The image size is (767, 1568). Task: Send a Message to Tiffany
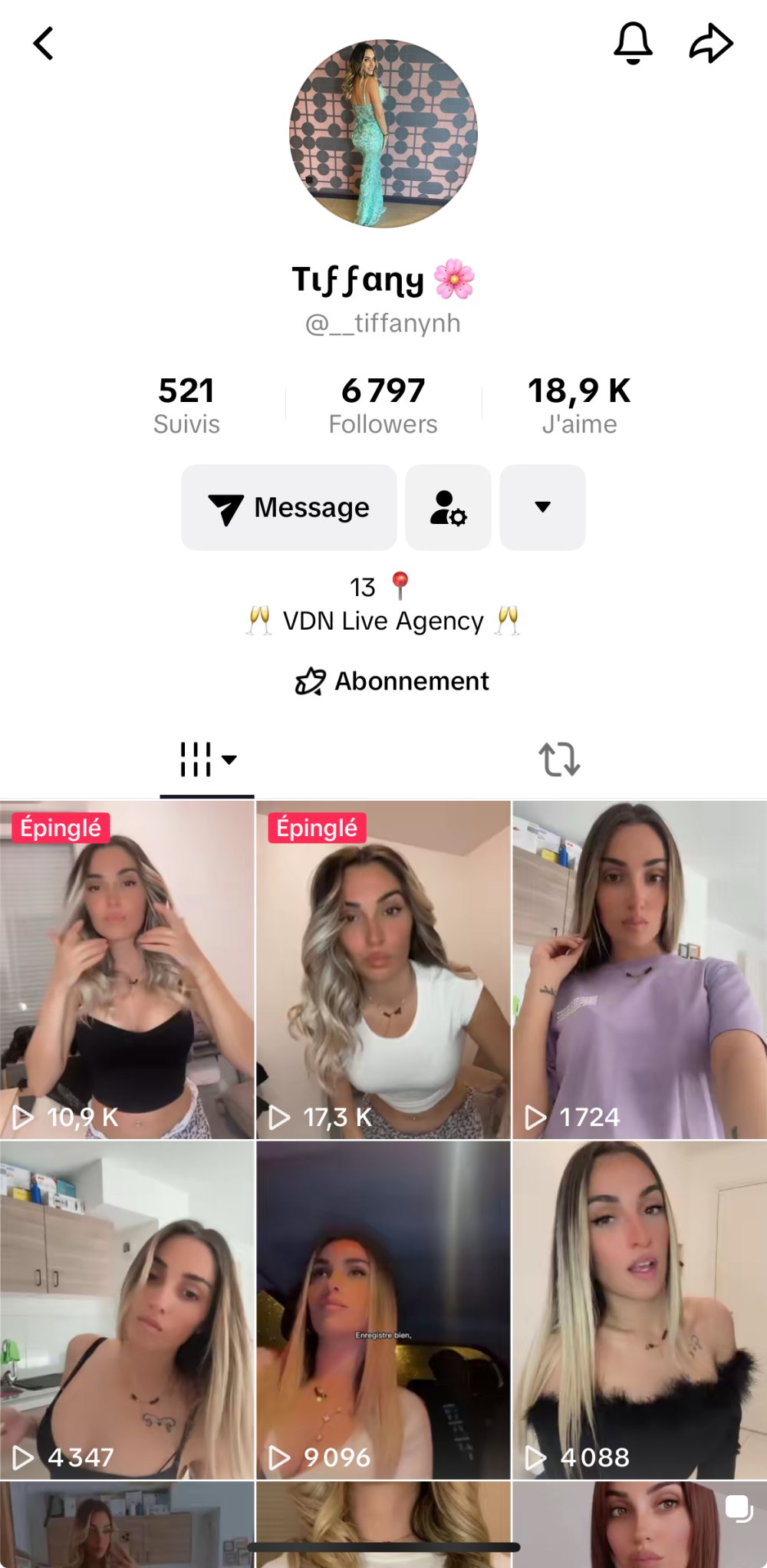click(289, 507)
